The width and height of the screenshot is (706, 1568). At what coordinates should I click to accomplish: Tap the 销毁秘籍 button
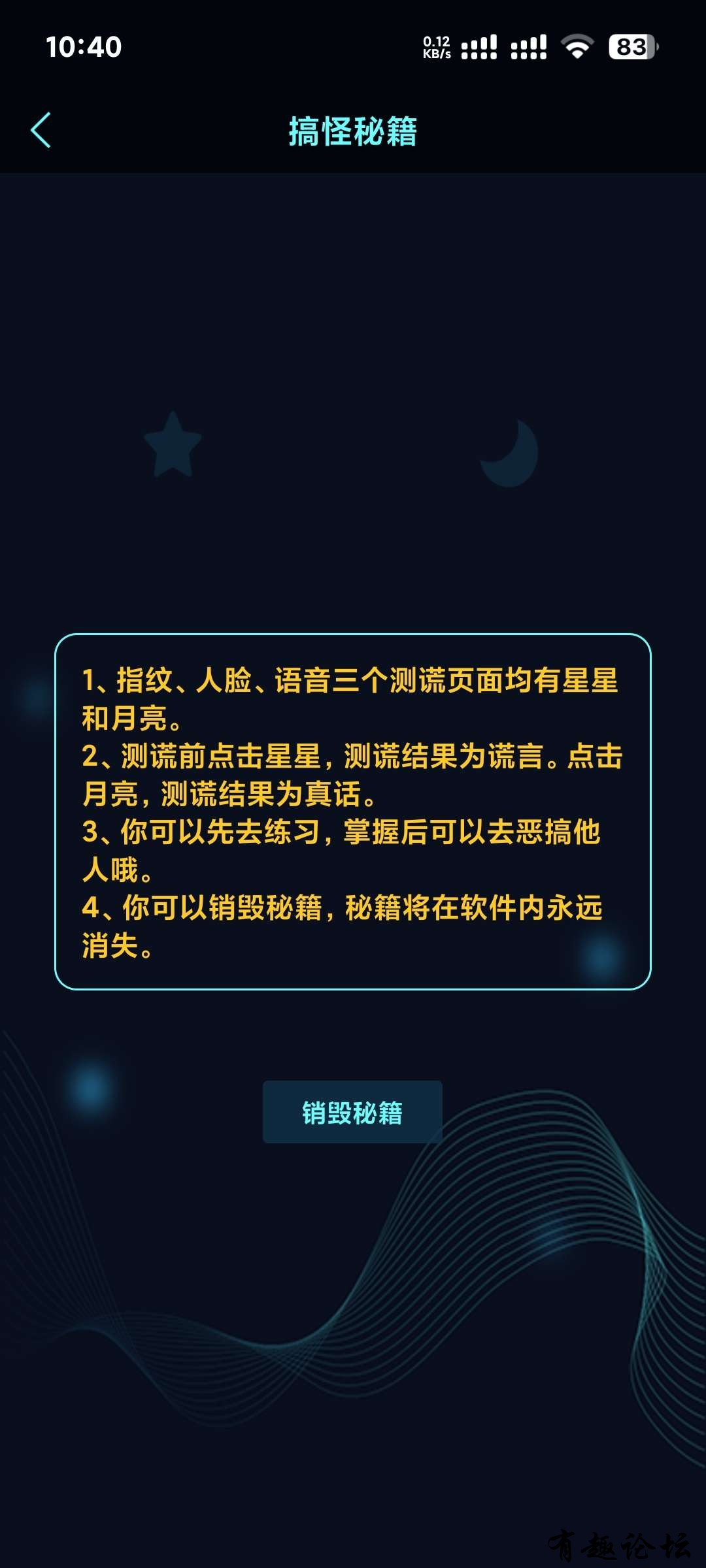352,1112
